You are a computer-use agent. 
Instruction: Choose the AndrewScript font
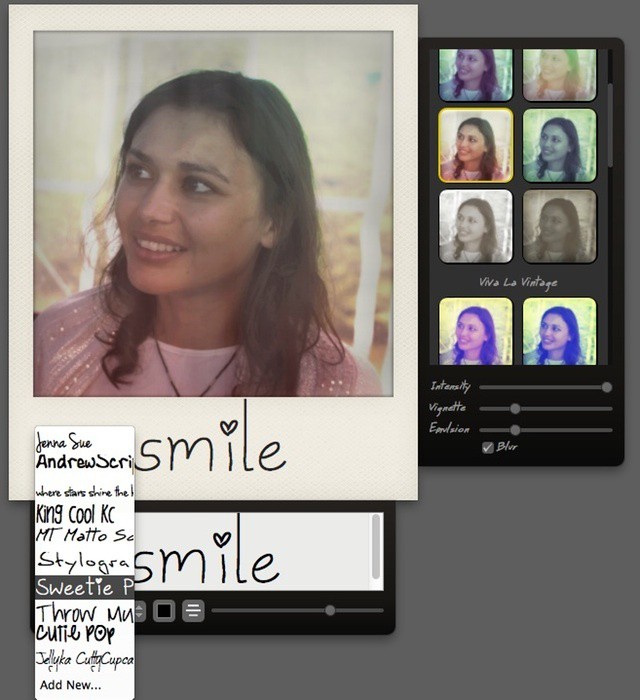click(84, 462)
